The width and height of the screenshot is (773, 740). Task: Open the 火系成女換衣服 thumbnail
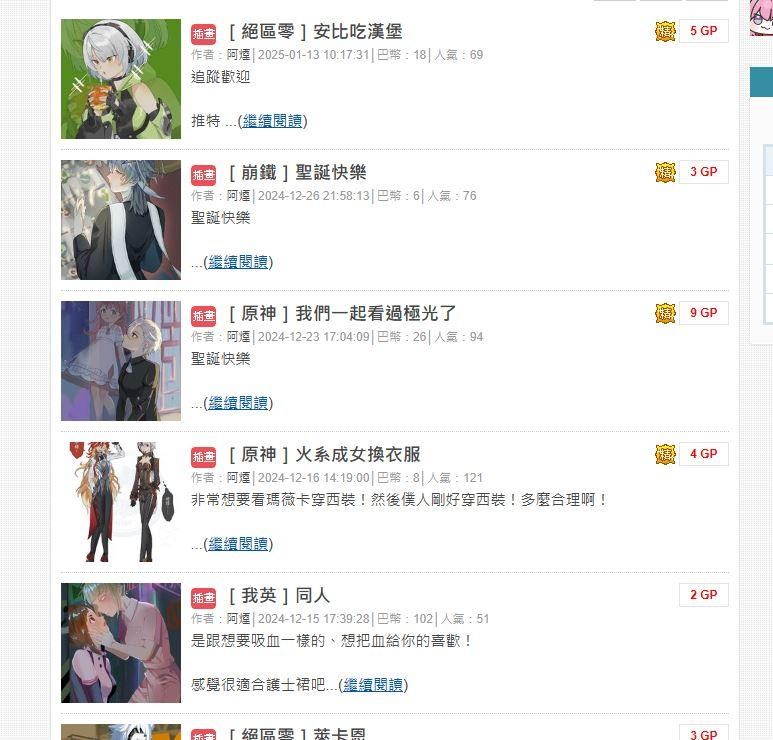click(x=121, y=502)
